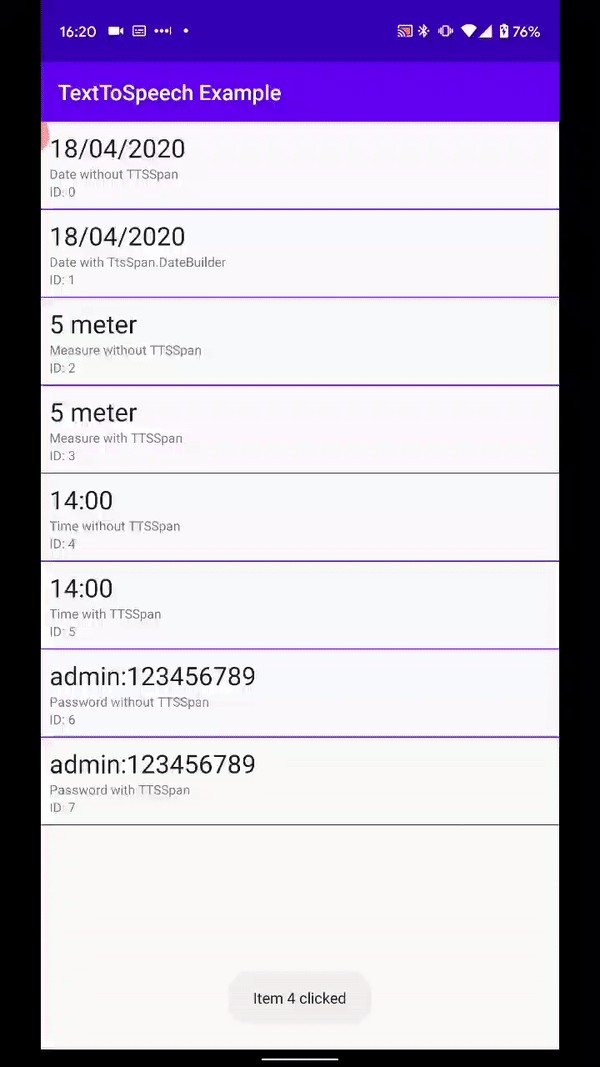Image resolution: width=600 pixels, height=1067 pixels.
Task: Select the date item with ID 0
Action: coord(300,165)
